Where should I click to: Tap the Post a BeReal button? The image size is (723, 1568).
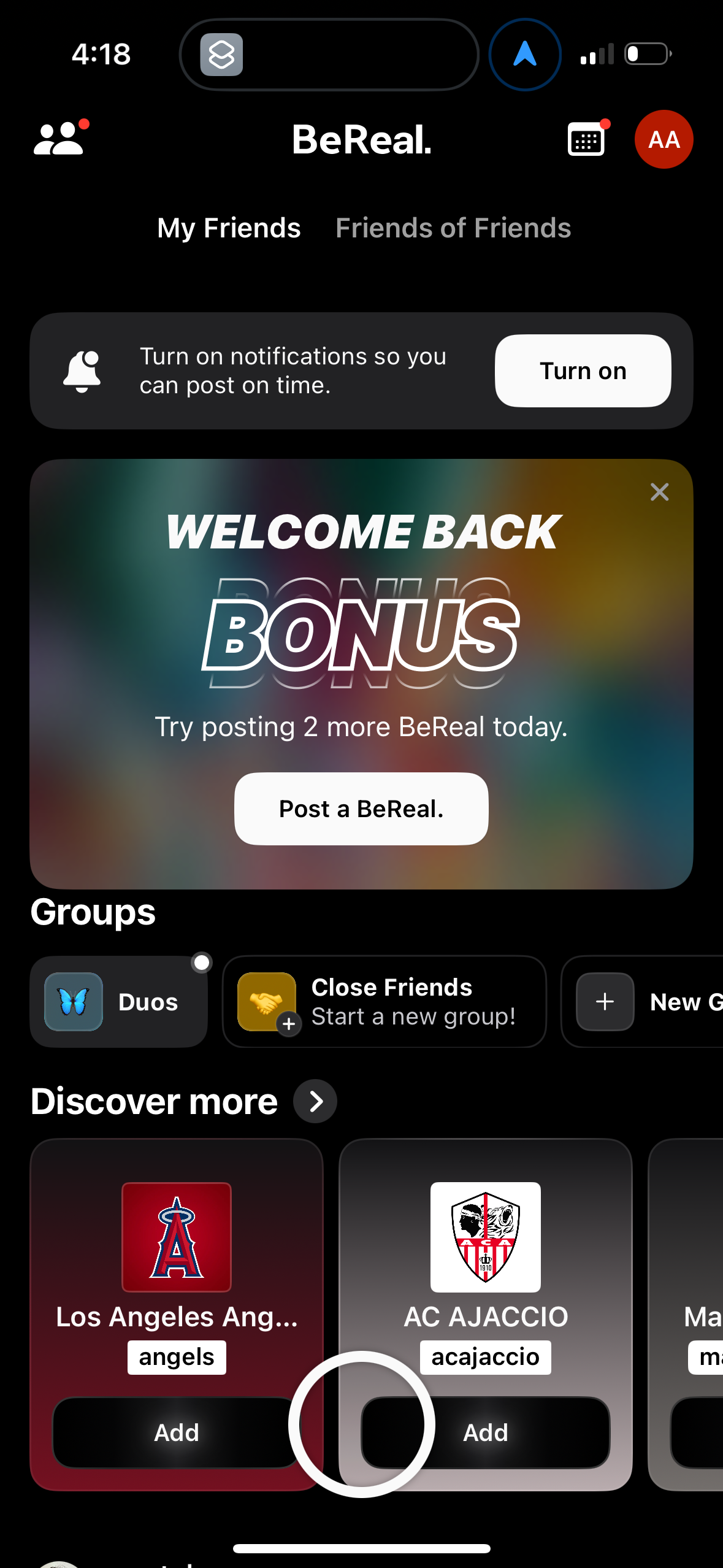(x=361, y=809)
